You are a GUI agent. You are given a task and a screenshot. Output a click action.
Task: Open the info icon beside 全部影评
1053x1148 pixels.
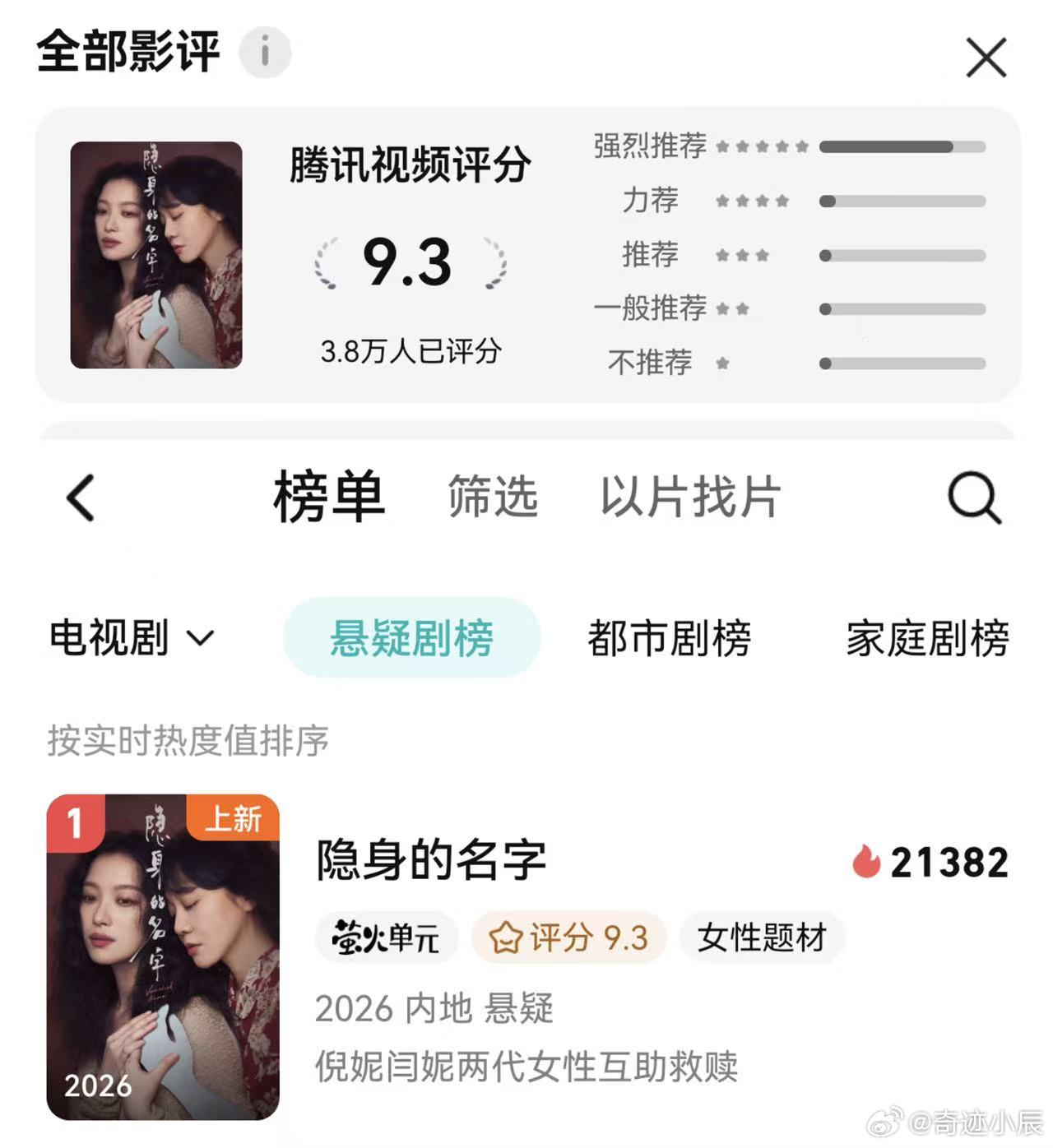tap(265, 53)
